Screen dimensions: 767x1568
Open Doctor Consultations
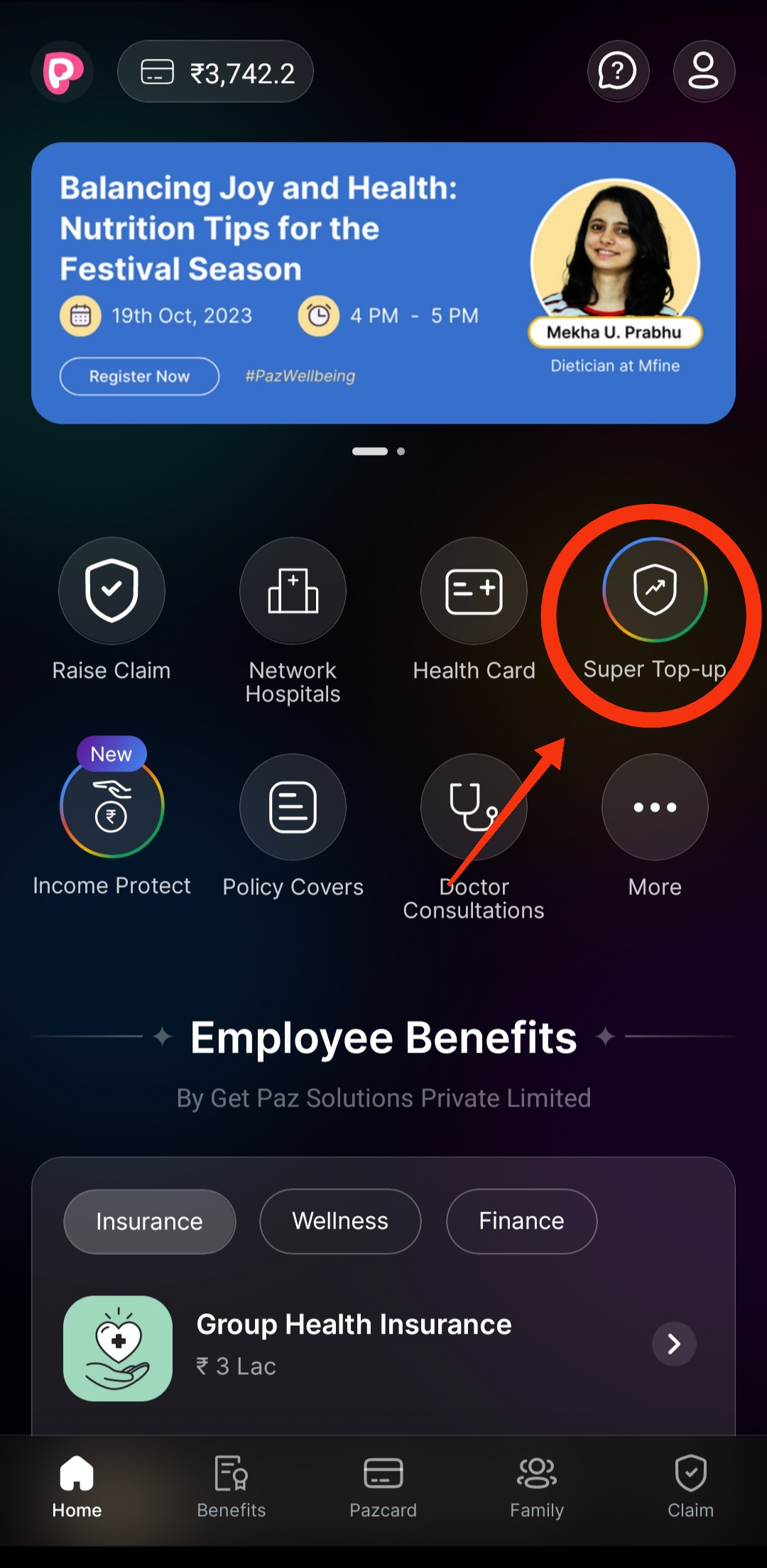(x=474, y=807)
